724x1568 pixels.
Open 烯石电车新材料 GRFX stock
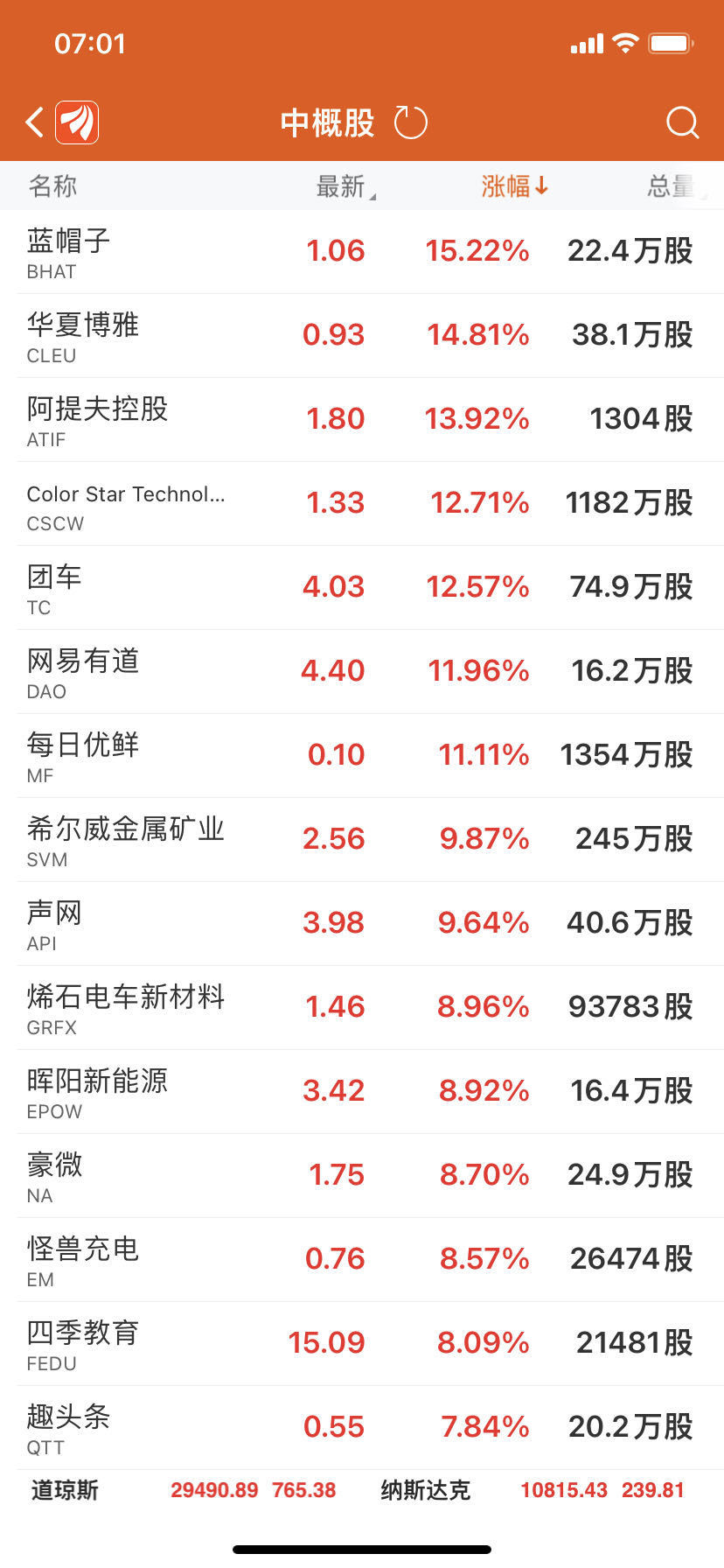(x=362, y=1008)
